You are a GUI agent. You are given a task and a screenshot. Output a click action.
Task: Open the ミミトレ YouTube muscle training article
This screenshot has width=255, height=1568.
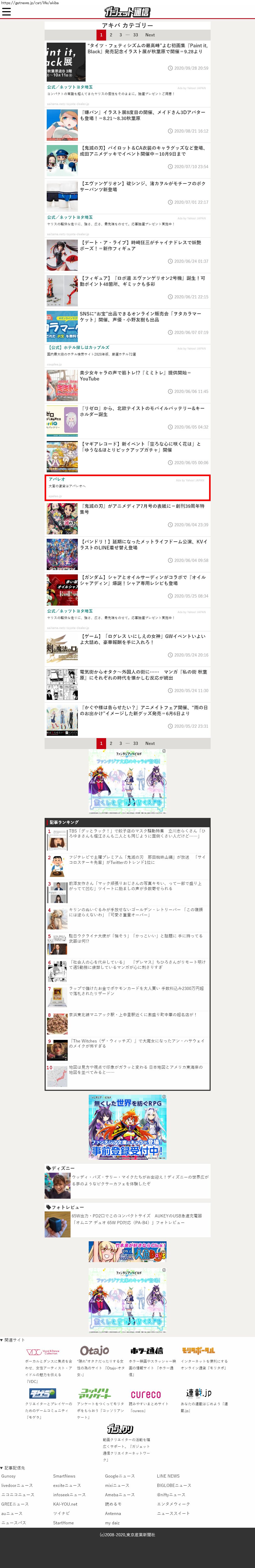(135, 376)
